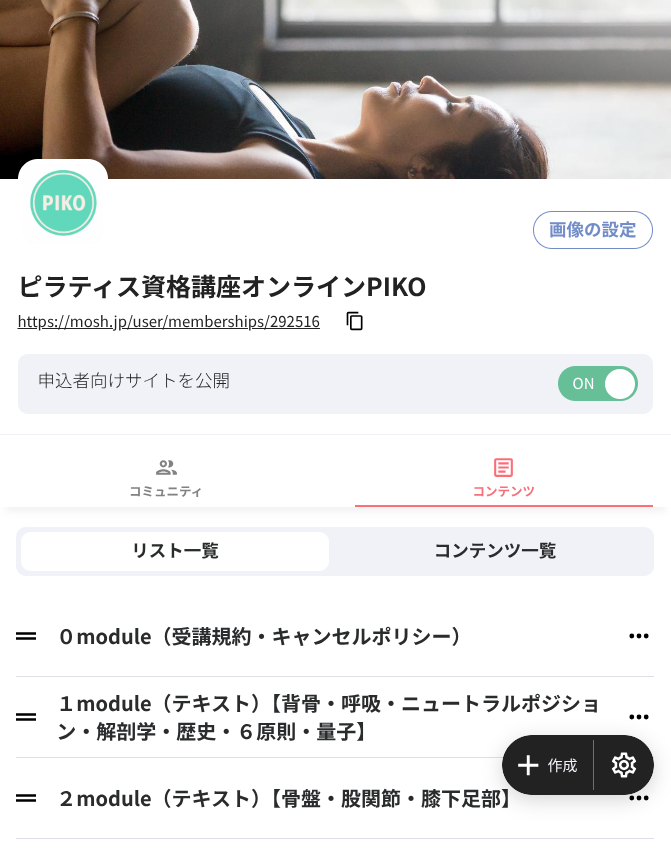This screenshot has width=671, height=851.
Task: Open the settings gear
Action: [x=624, y=766]
